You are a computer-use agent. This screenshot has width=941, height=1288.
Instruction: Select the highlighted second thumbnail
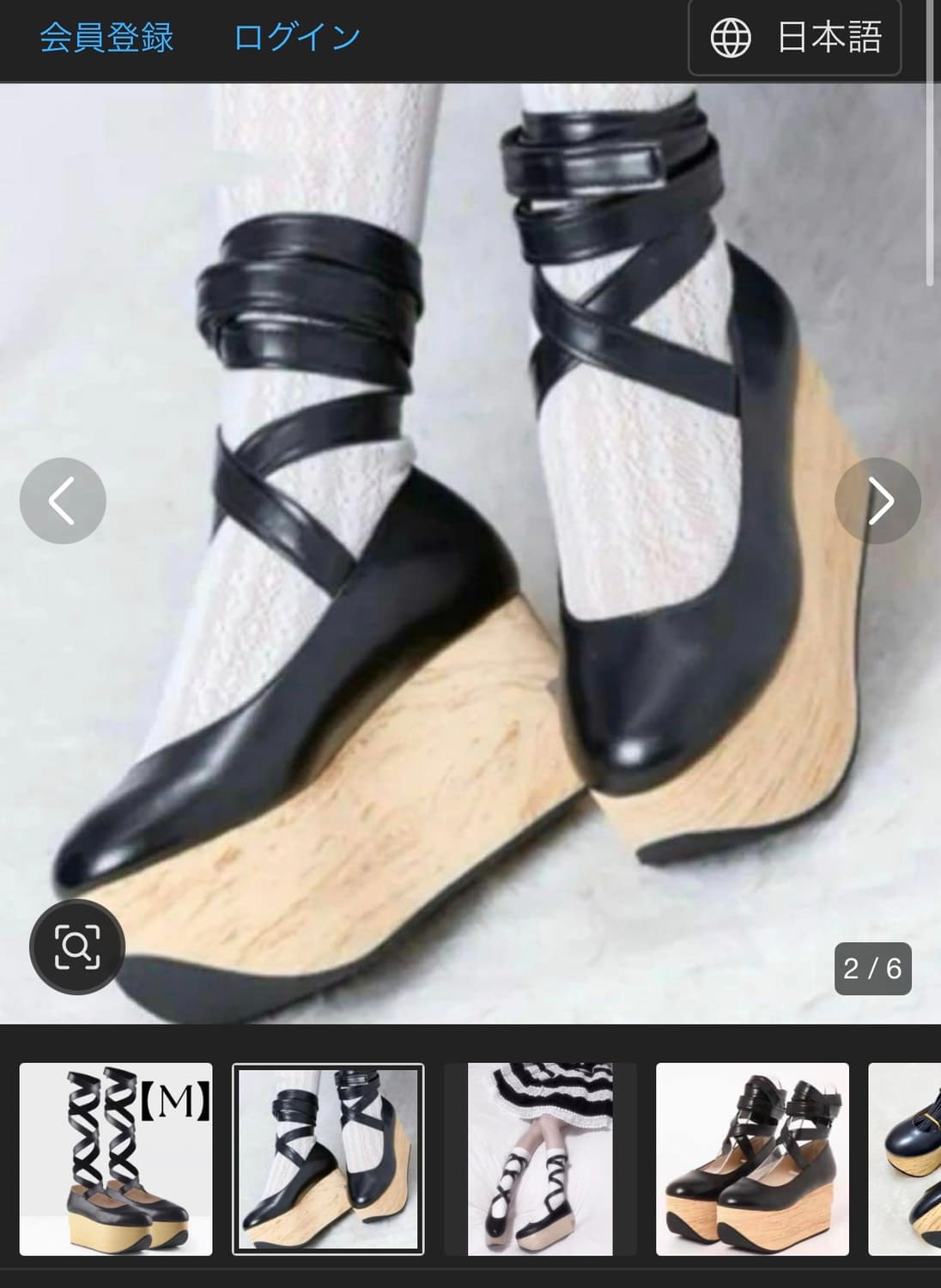tap(331, 1159)
